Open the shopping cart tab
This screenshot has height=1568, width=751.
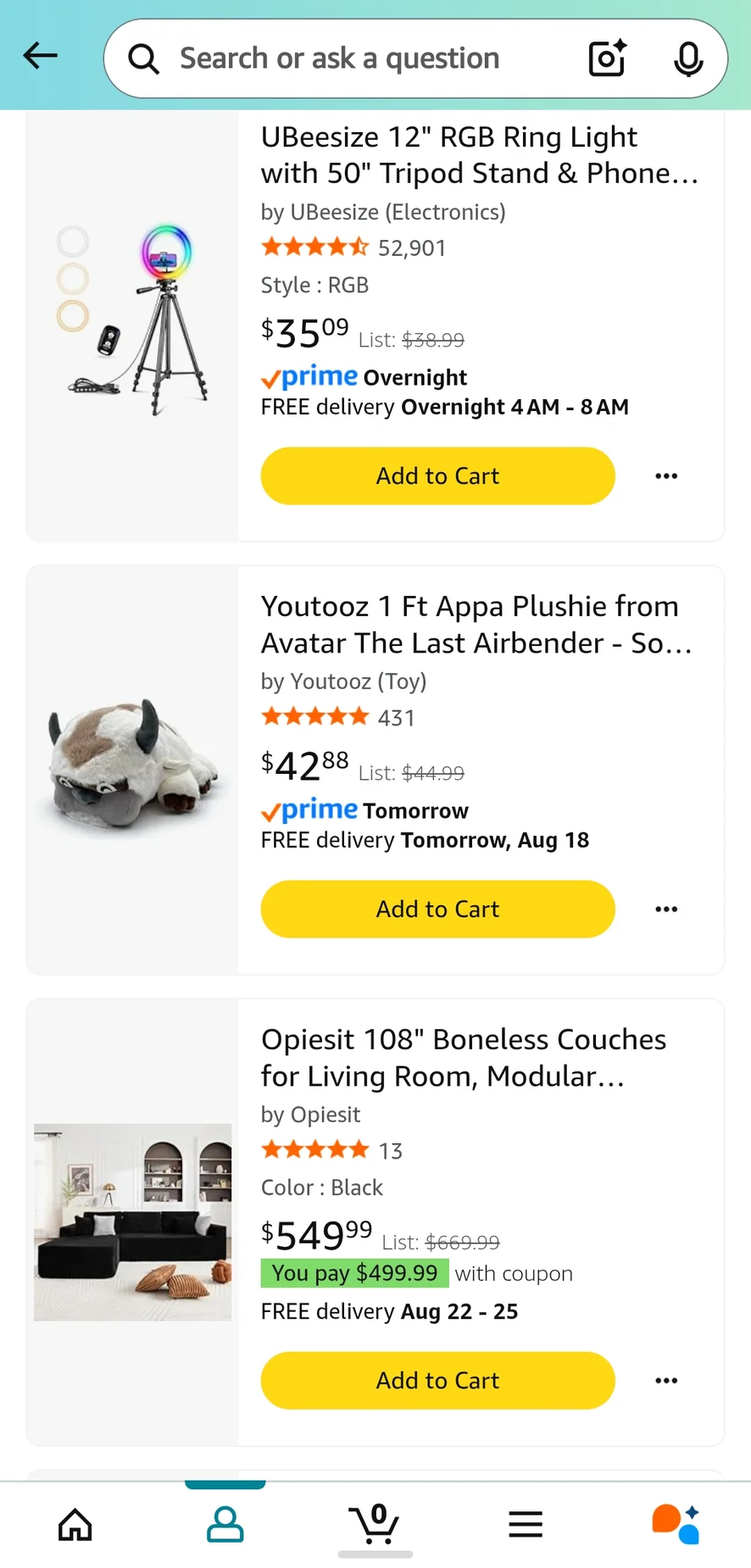375,1524
